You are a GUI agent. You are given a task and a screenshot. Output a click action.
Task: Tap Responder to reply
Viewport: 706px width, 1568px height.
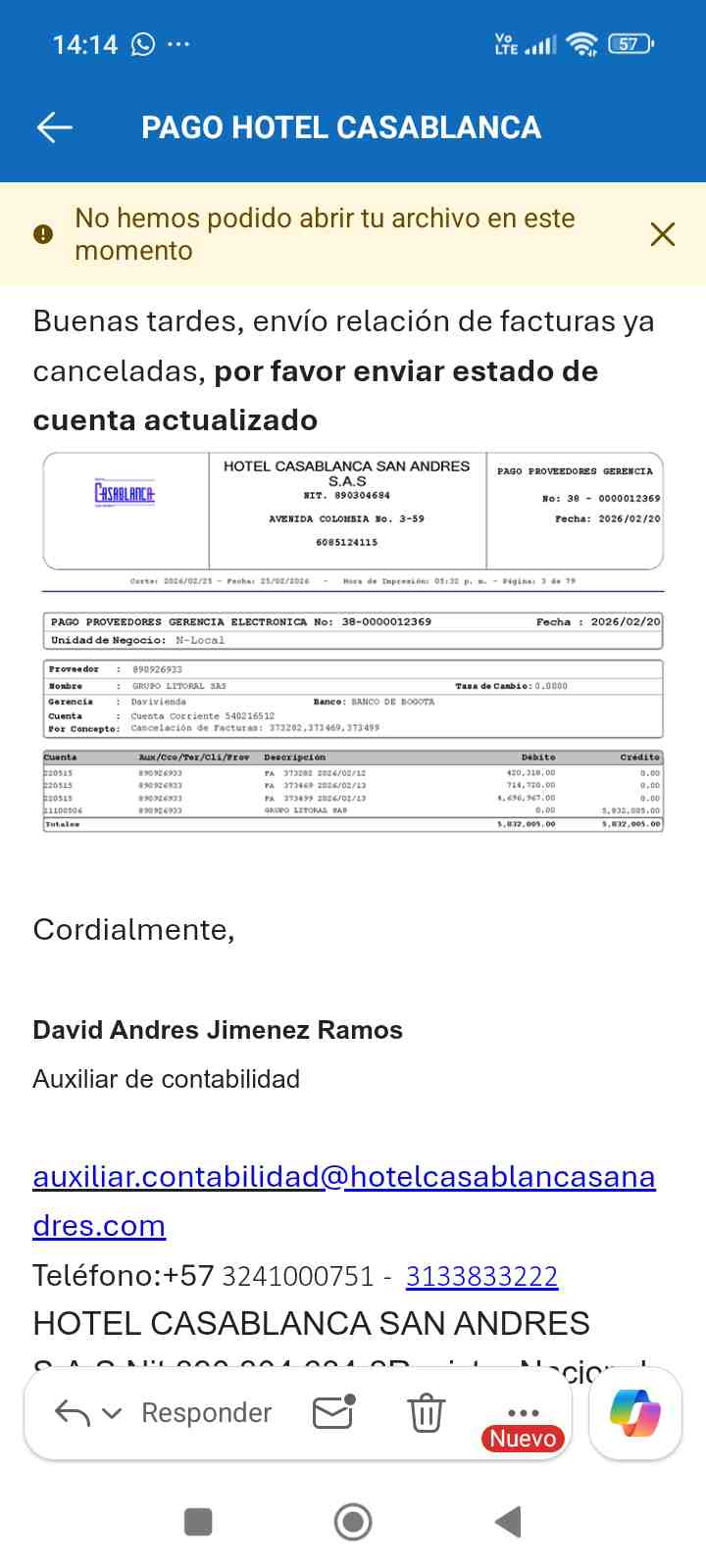(206, 1413)
